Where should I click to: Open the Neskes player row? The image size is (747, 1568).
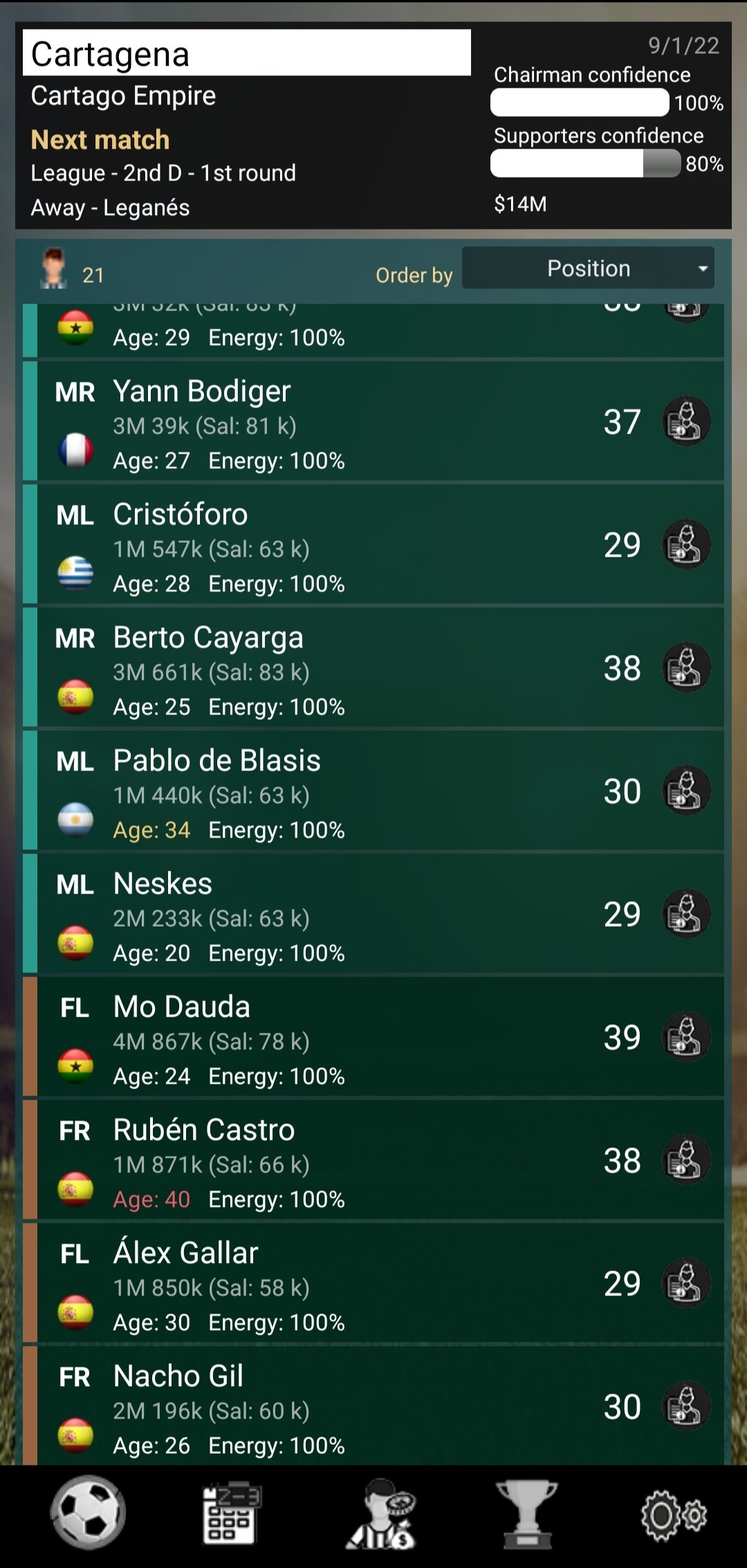click(373, 914)
